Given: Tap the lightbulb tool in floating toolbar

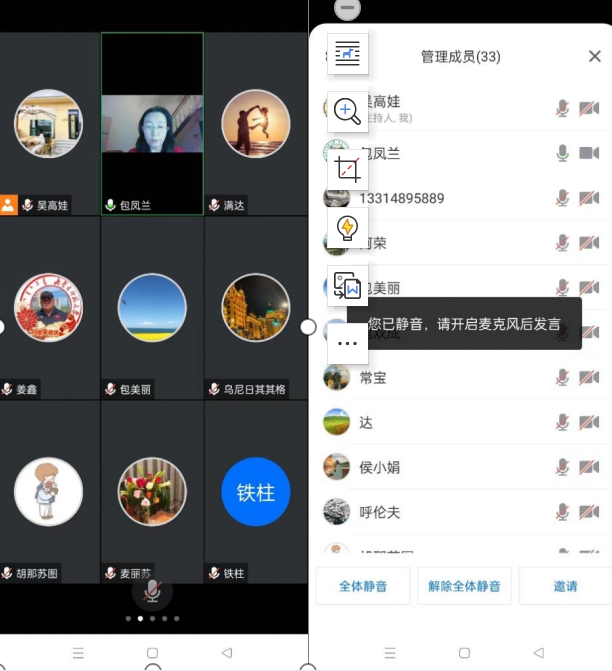Looking at the screenshot, I should (347, 227).
